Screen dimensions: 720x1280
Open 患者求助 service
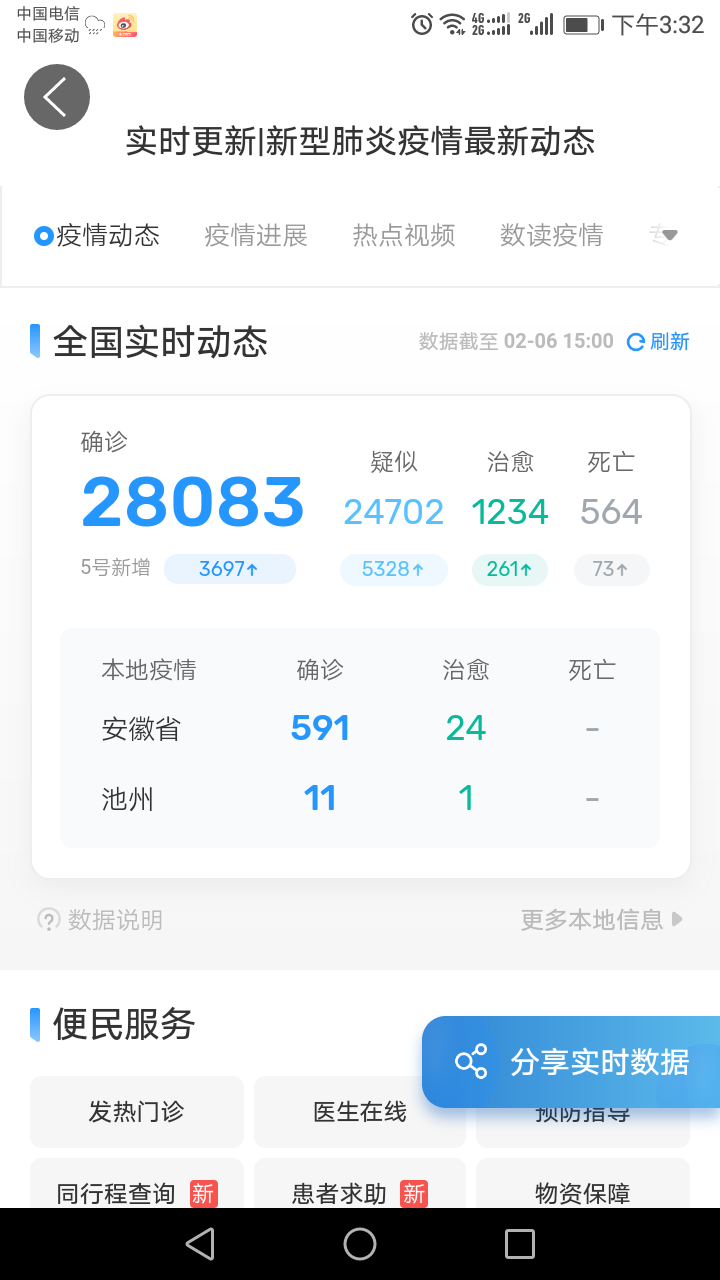pyautogui.click(x=360, y=1184)
